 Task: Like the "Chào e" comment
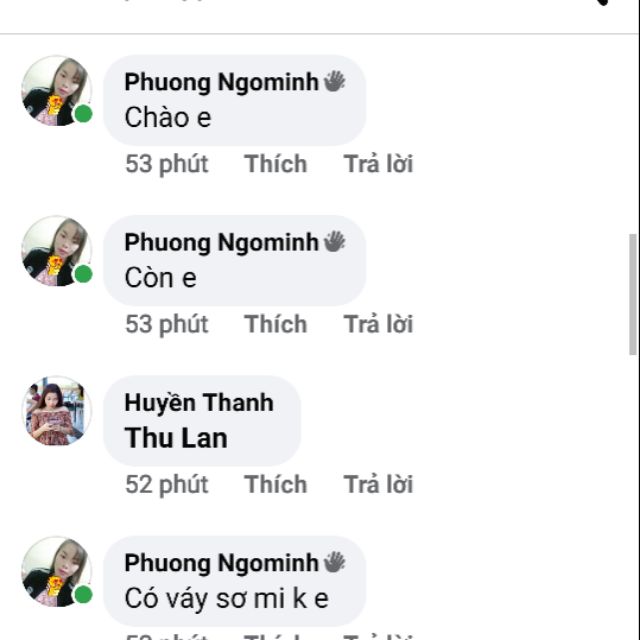[275, 164]
